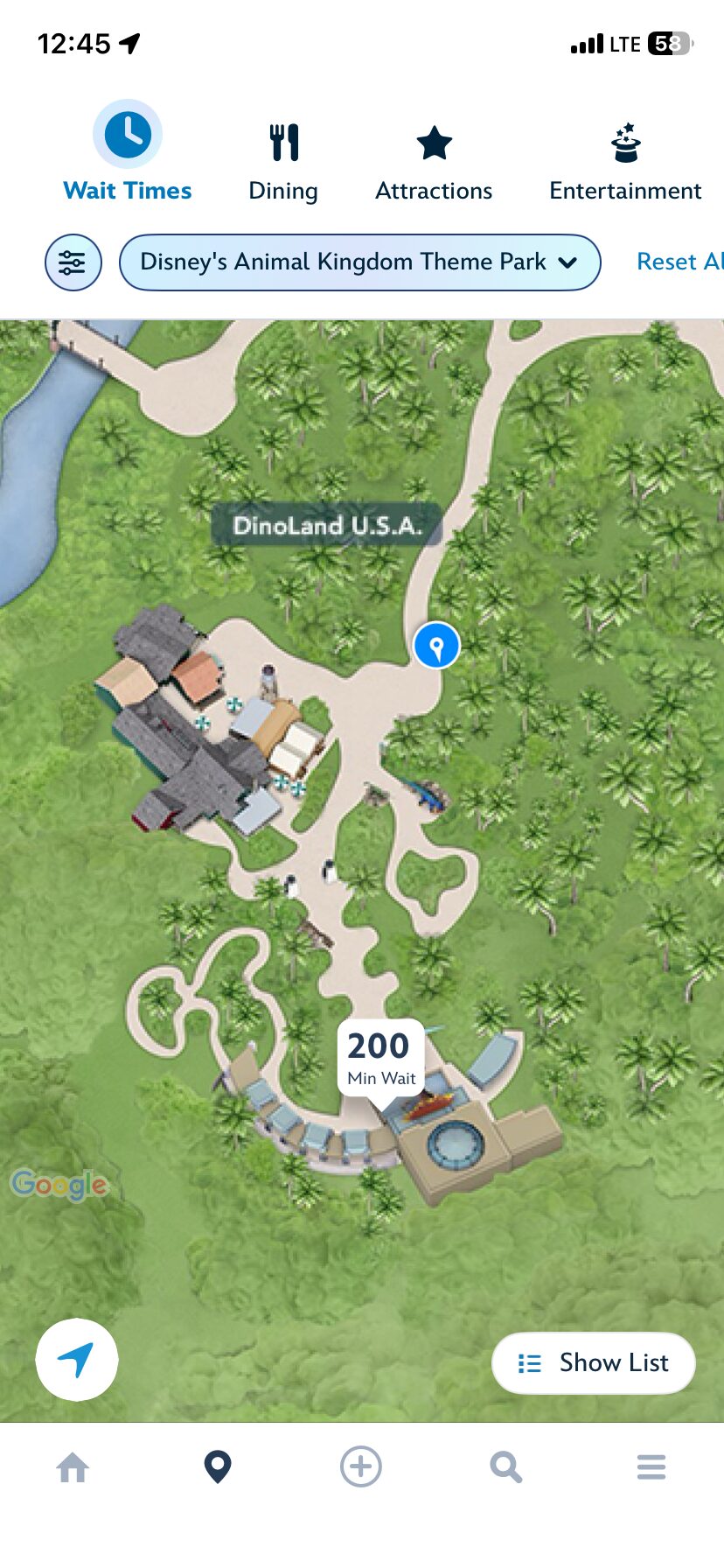
Task: Tap the plus button in bottom bar
Action: [x=361, y=1466]
